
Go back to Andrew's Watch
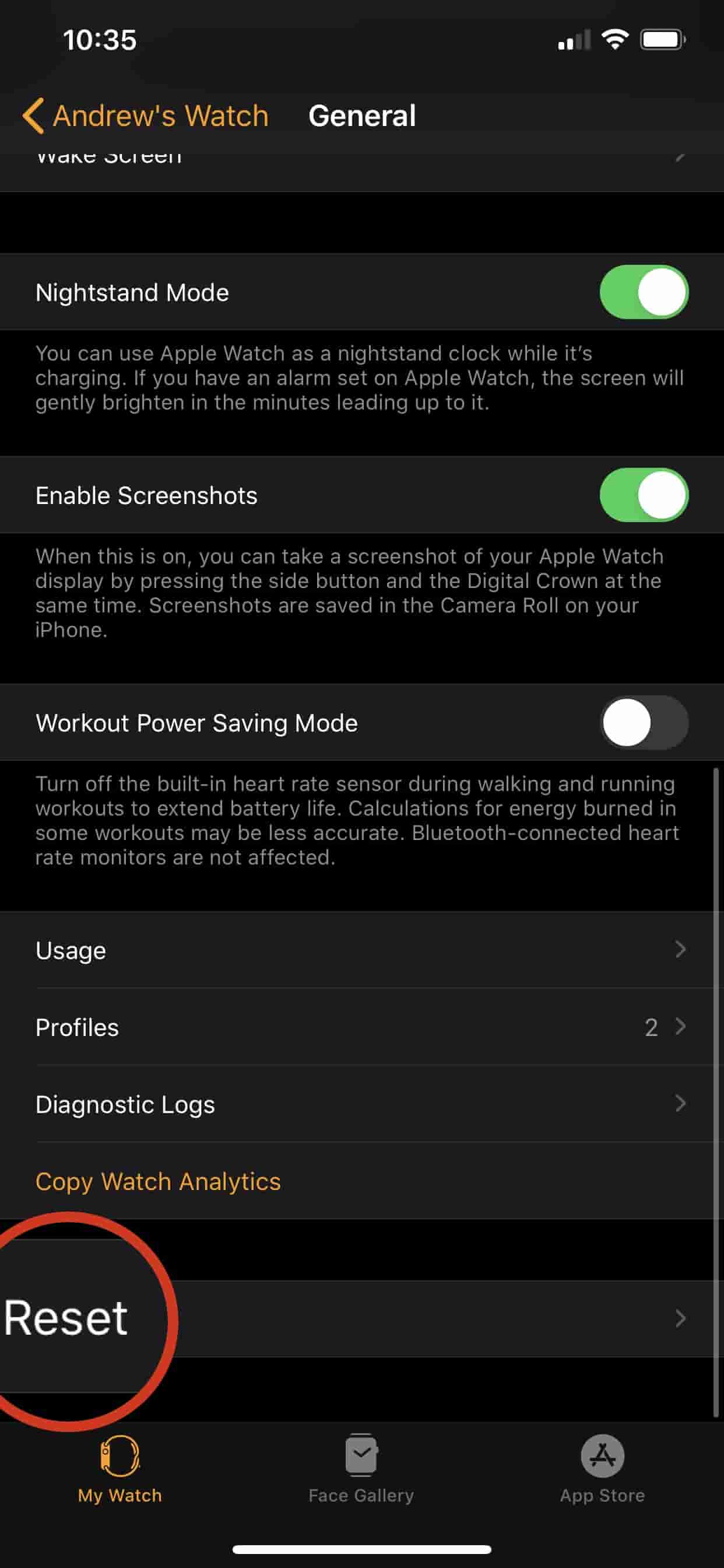tap(145, 116)
